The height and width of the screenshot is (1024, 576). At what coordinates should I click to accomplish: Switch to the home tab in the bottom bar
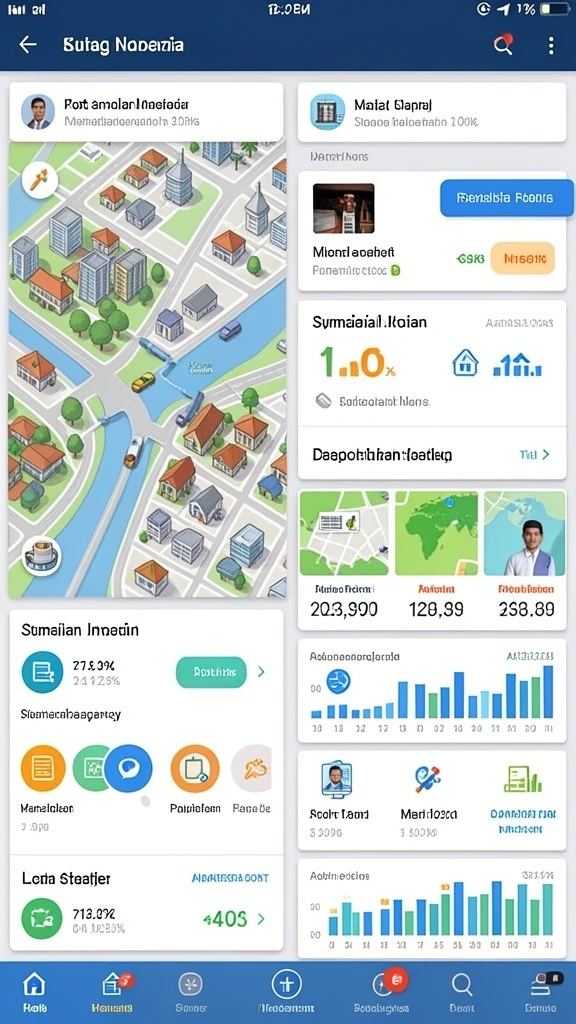pos(35,991)
